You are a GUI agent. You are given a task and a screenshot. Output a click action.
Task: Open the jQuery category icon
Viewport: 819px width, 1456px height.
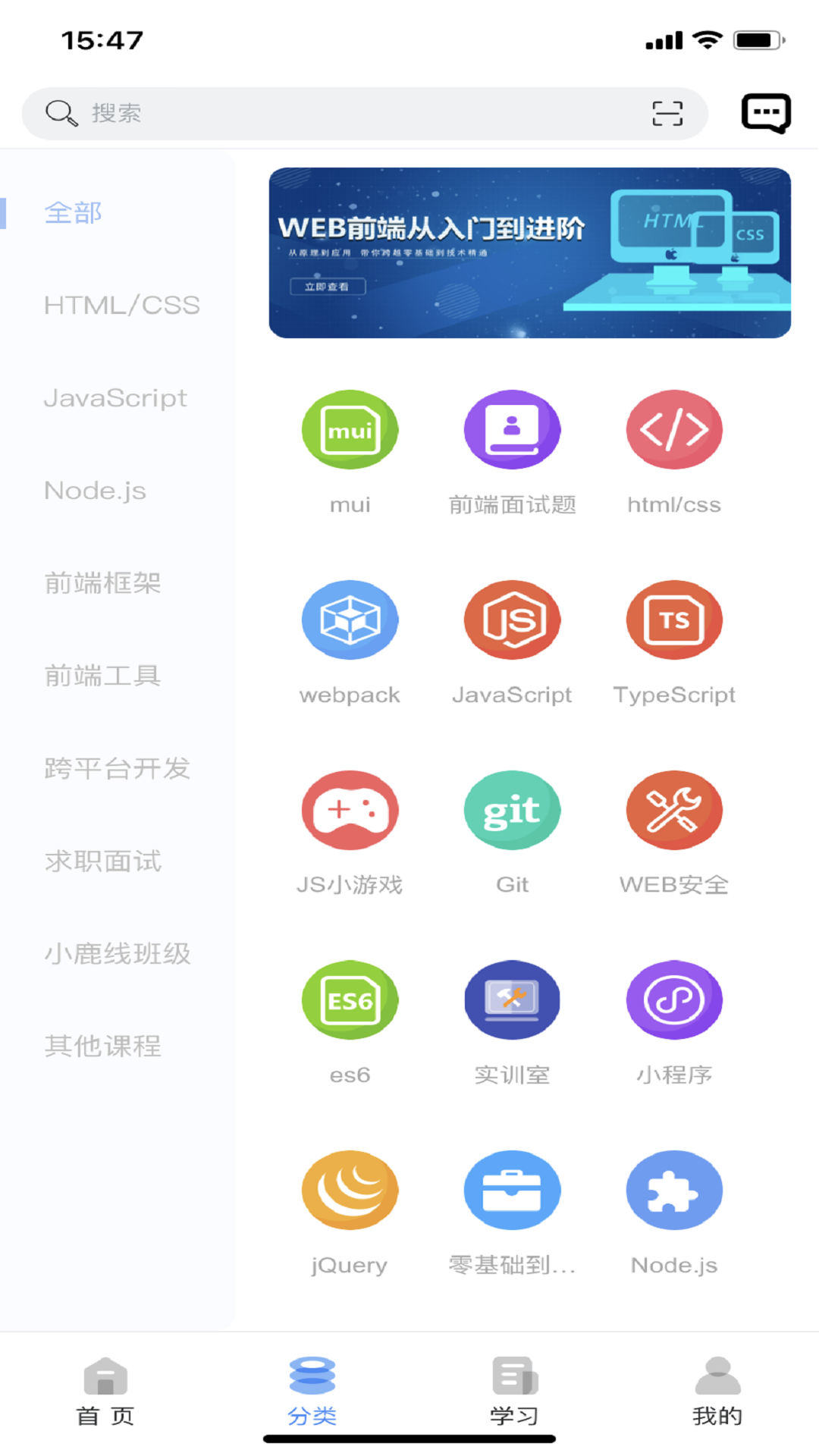(x=350, y=1190)
